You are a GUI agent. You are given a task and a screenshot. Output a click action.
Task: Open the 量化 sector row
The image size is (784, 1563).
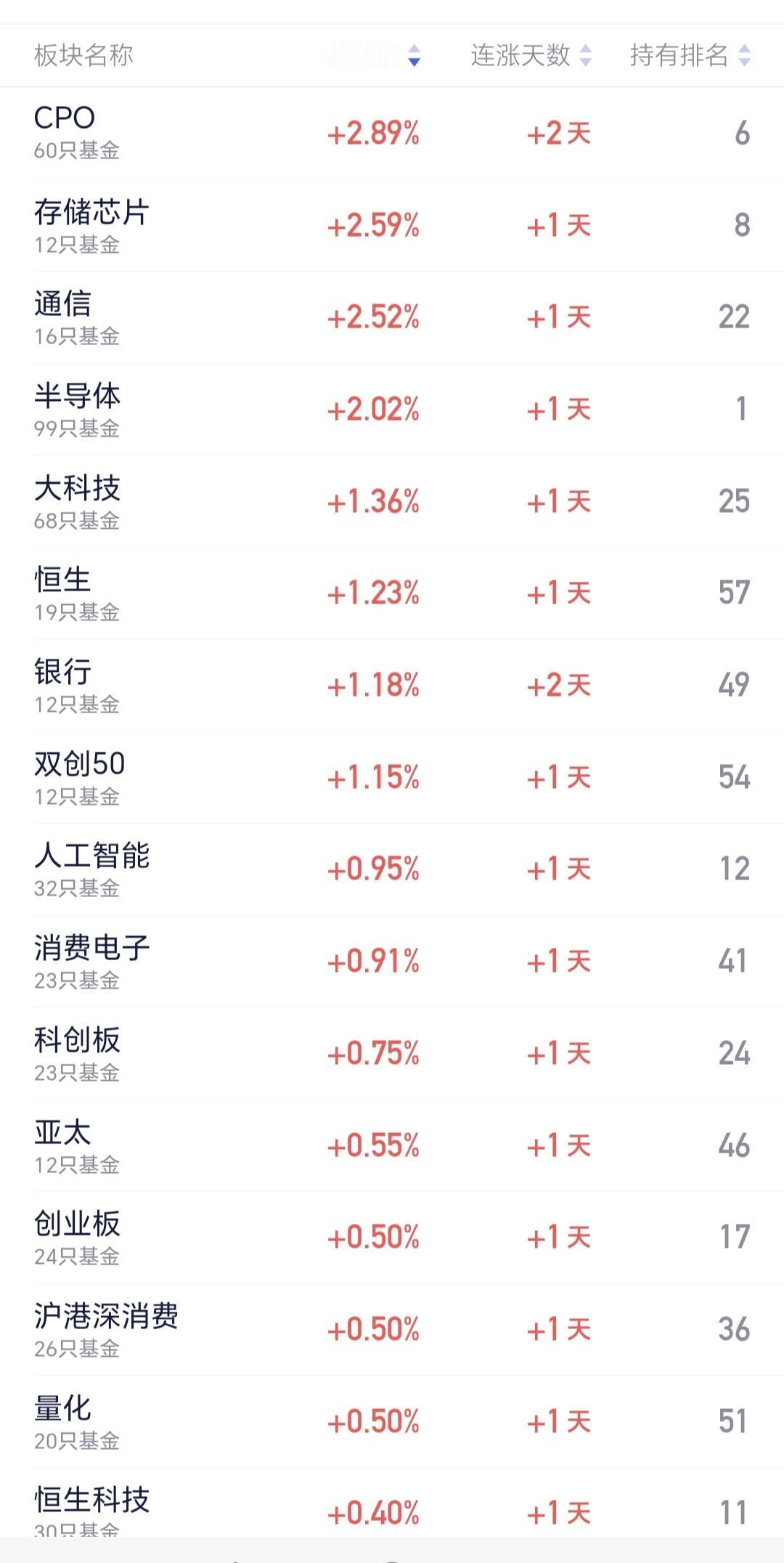pos(392,1422)
